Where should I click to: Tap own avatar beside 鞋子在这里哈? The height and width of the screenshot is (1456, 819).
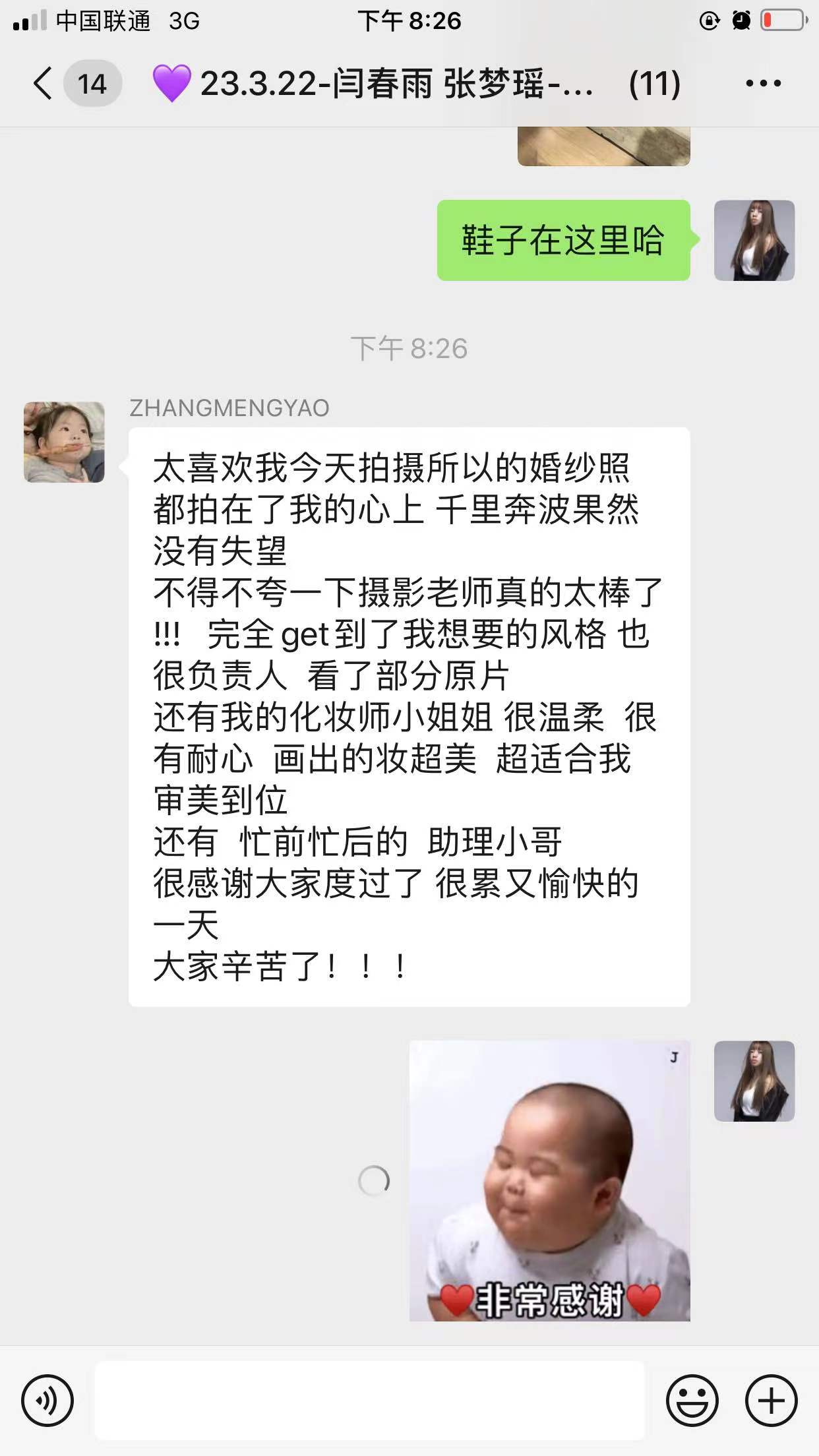pos(754,240)
